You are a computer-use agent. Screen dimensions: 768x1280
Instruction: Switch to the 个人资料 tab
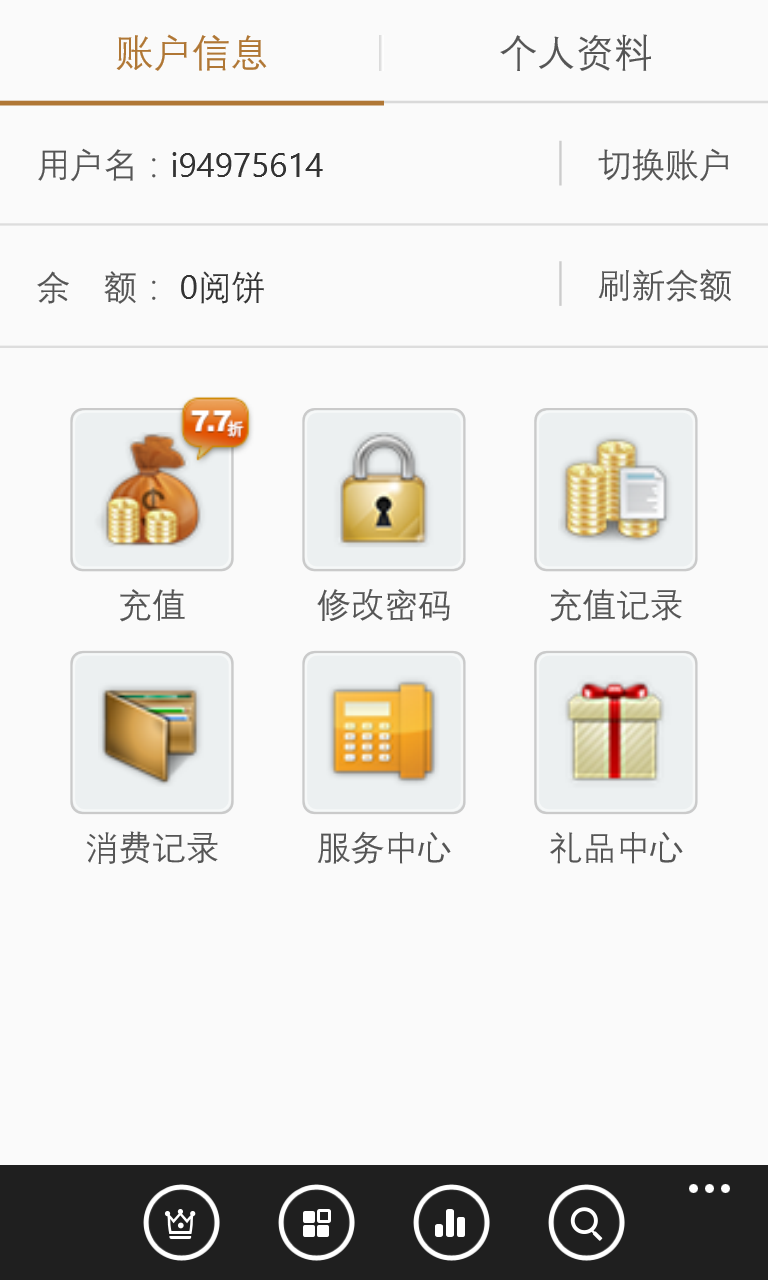pos(576,53)
